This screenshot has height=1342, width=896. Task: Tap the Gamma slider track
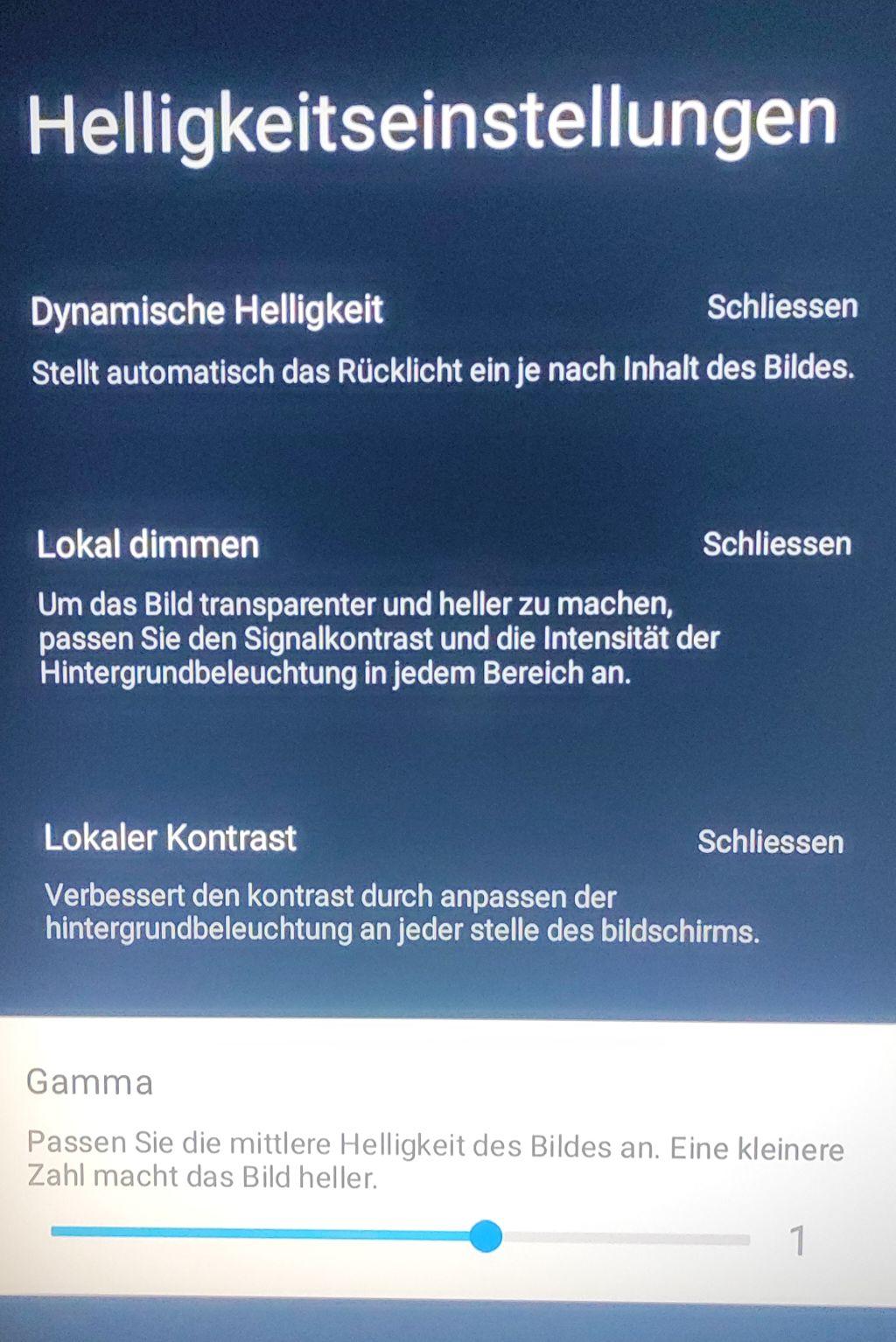pyautogui.click(x=399, y=1236)
